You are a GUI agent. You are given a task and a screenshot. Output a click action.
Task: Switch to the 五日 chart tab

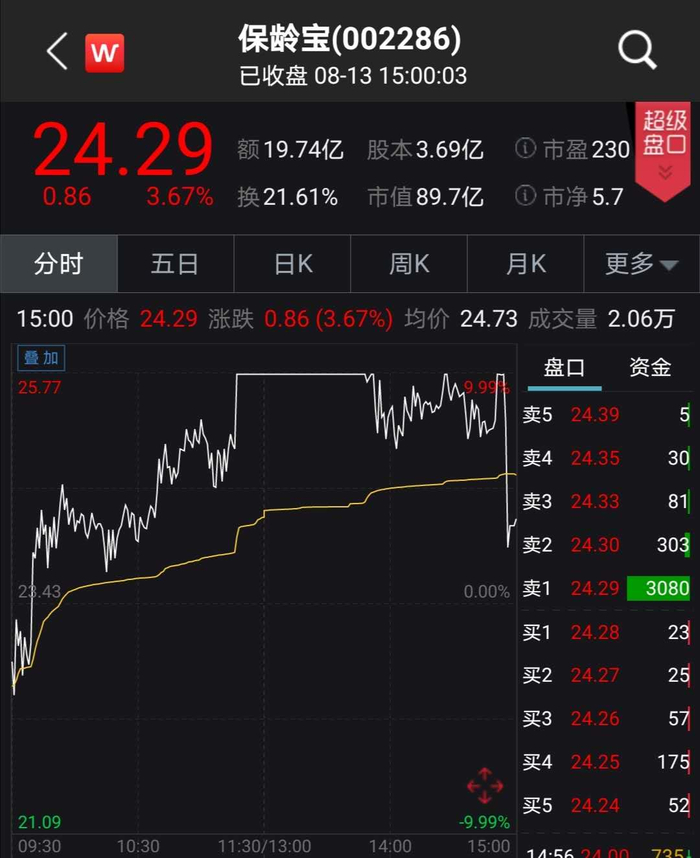click(x=175, y=264)
